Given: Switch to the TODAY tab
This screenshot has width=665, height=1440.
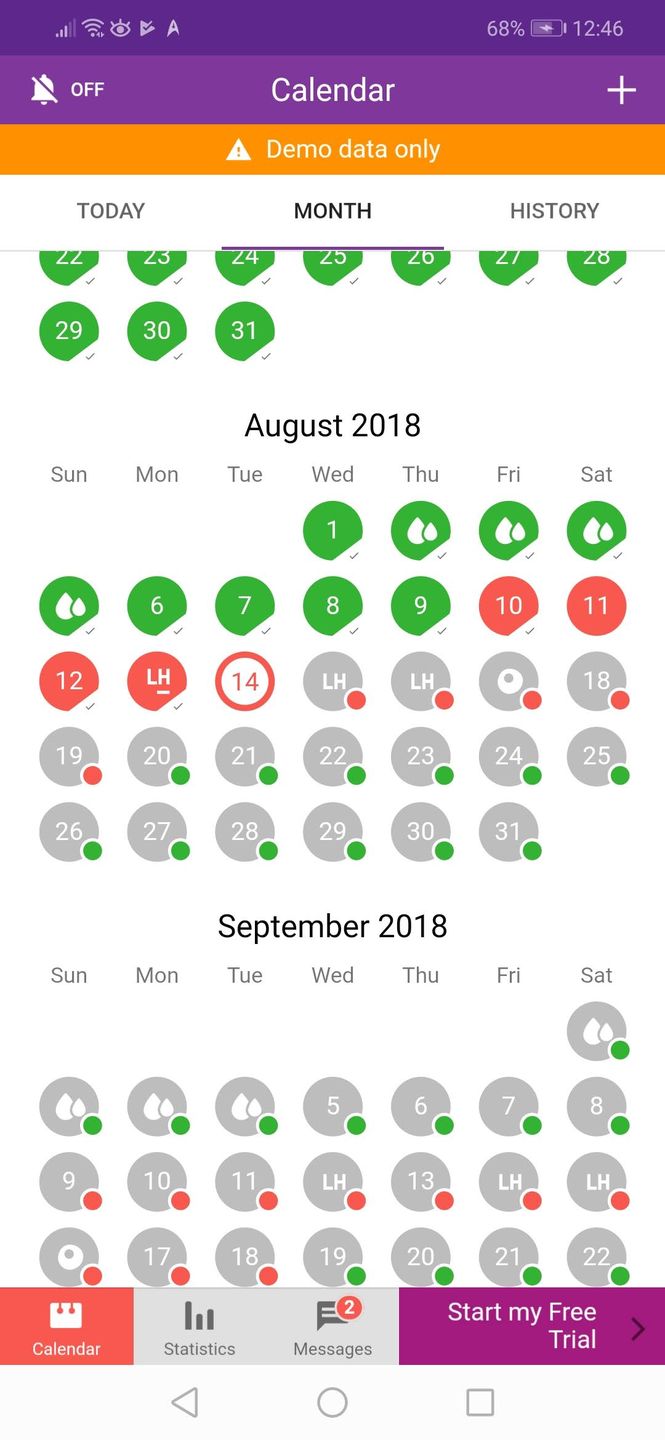Looking at the screenshot, I should [x=111, y=211].
